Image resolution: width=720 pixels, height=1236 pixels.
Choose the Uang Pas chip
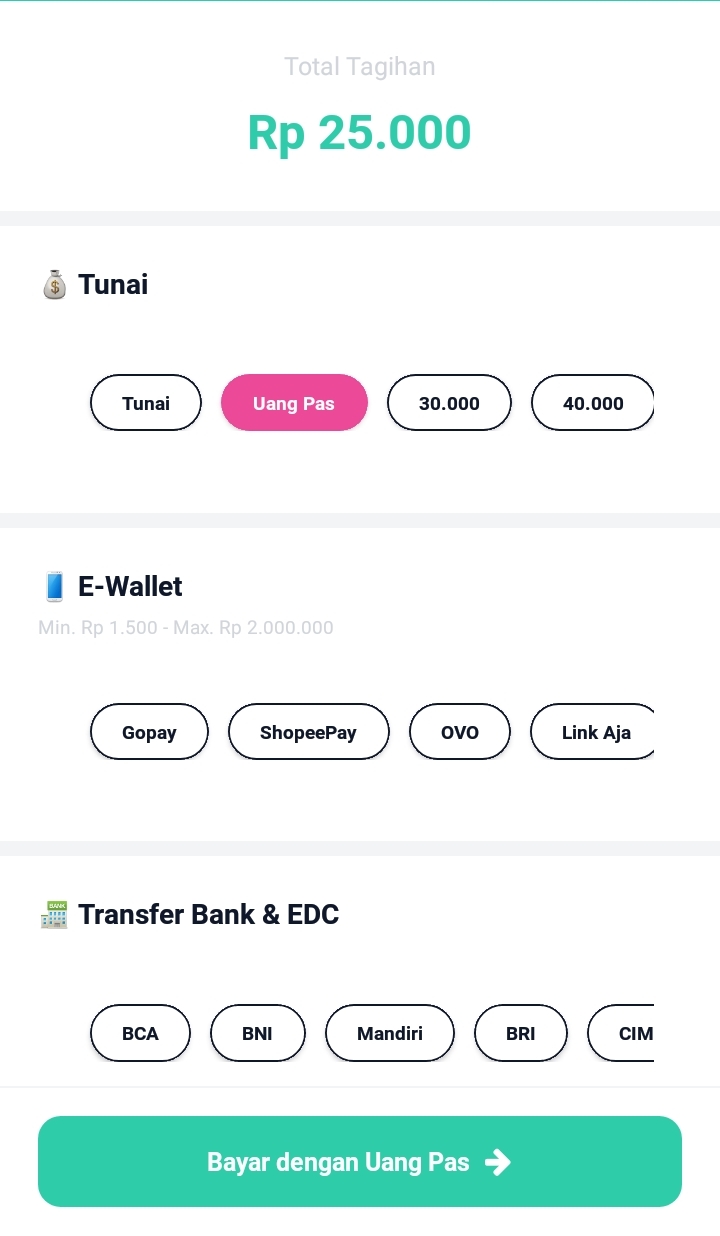294,403
